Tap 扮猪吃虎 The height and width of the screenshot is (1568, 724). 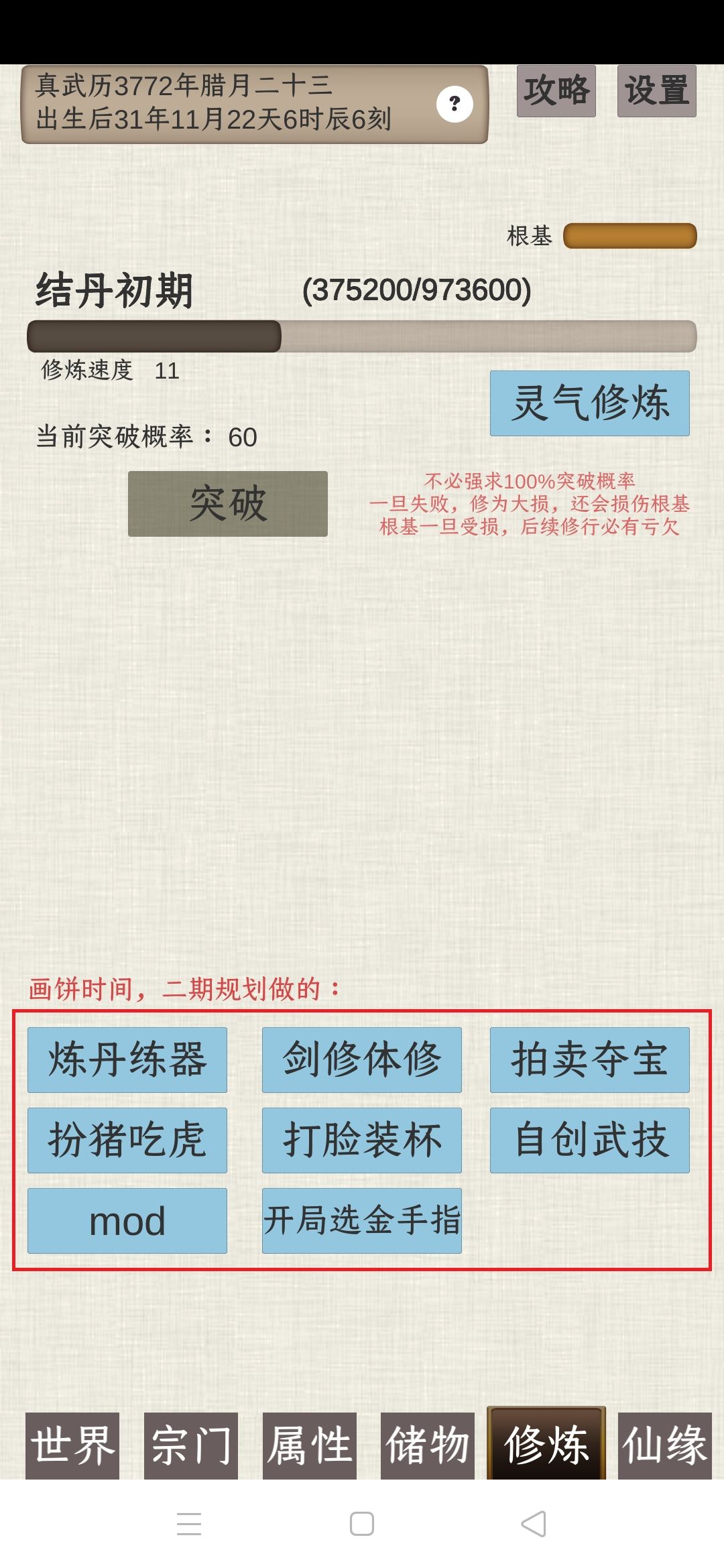(x=127, y=1140)
